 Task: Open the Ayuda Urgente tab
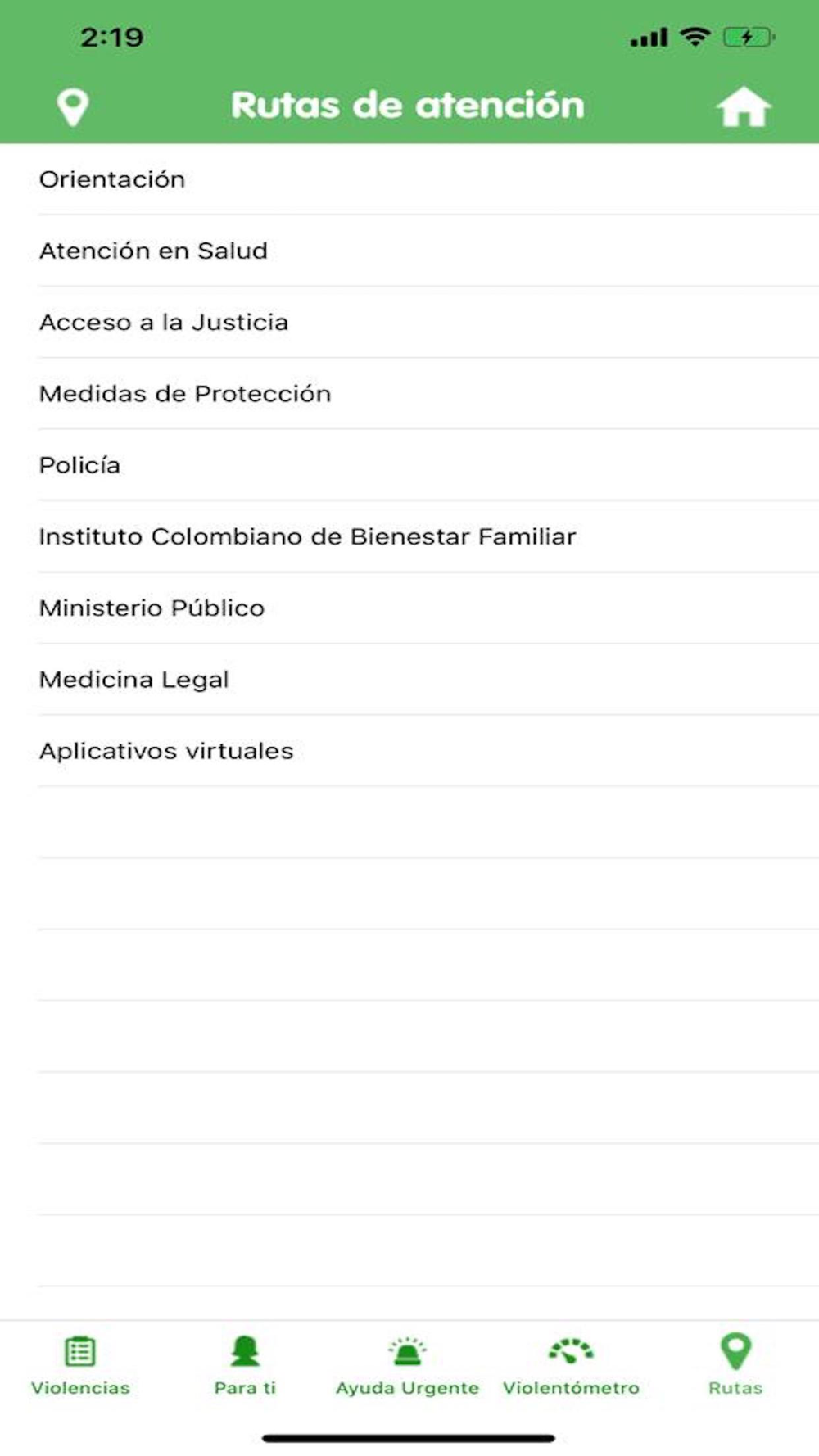point(407,1366)
